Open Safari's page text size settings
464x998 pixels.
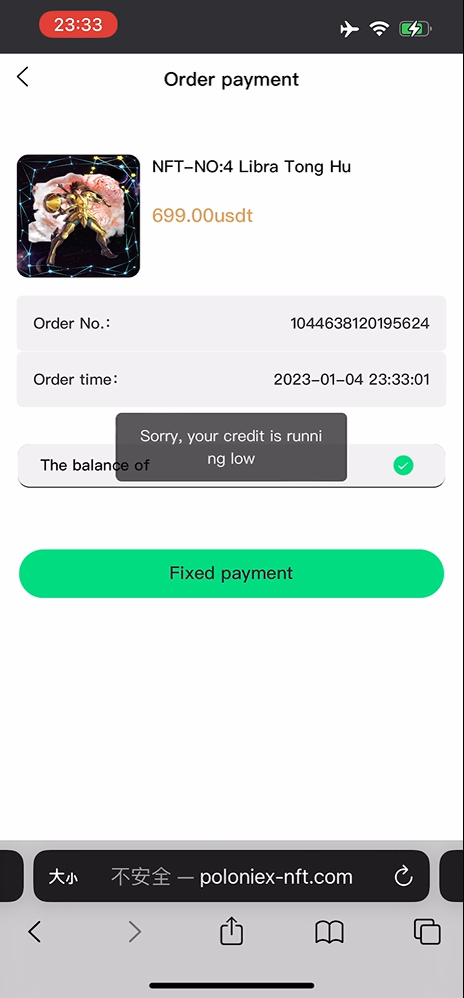click(64, 877)
